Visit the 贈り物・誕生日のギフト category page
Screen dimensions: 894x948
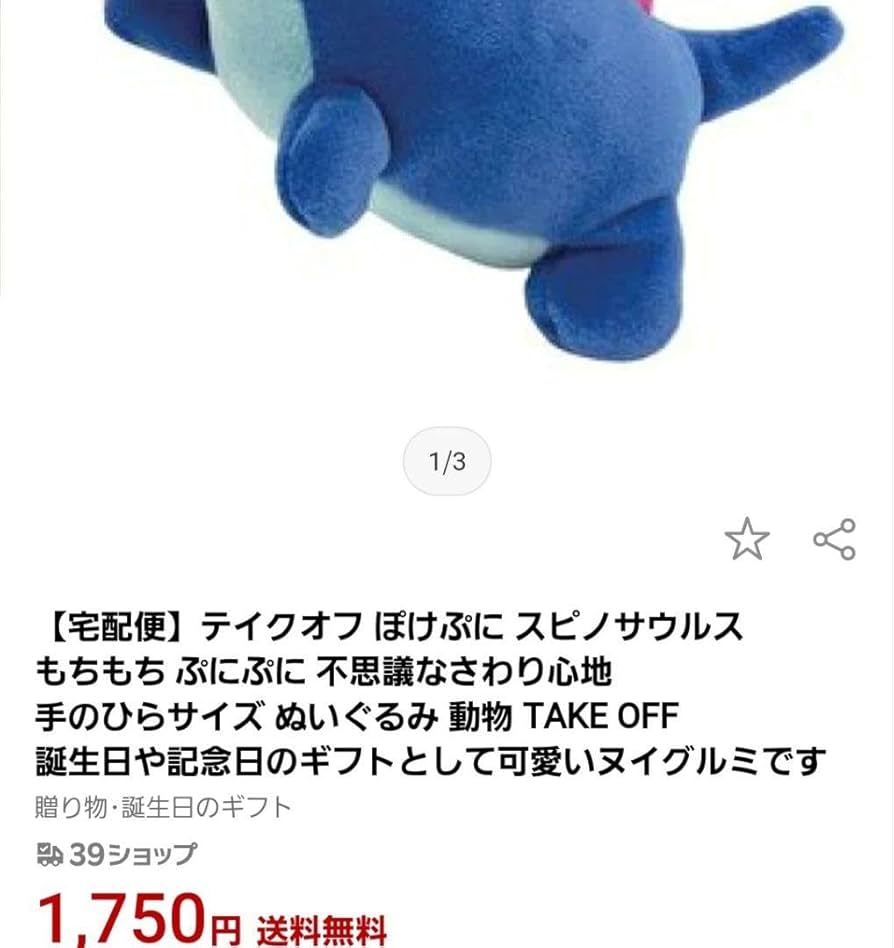160,808
